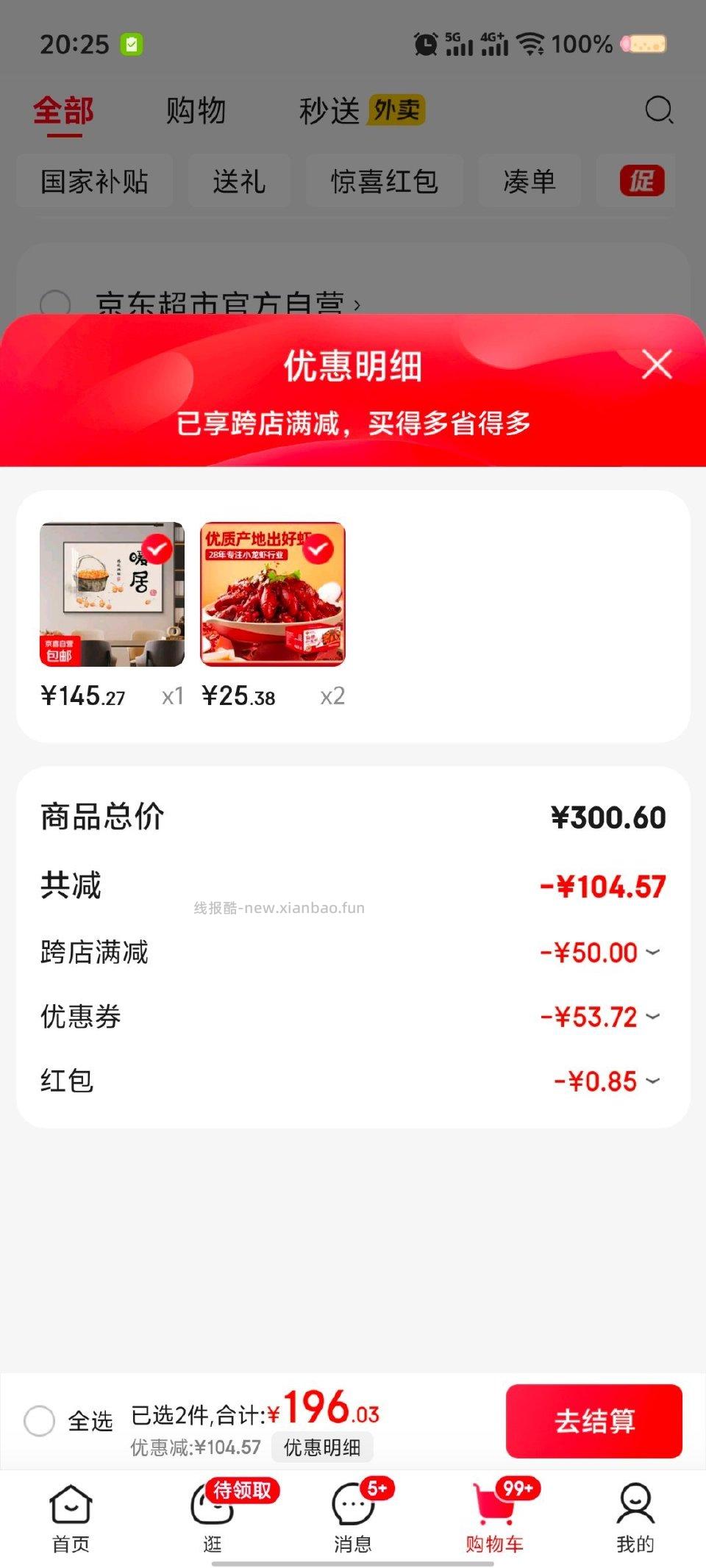The image size is (706, 1568).
Task: Switch to the 秒送 tab
Action: 330,110
